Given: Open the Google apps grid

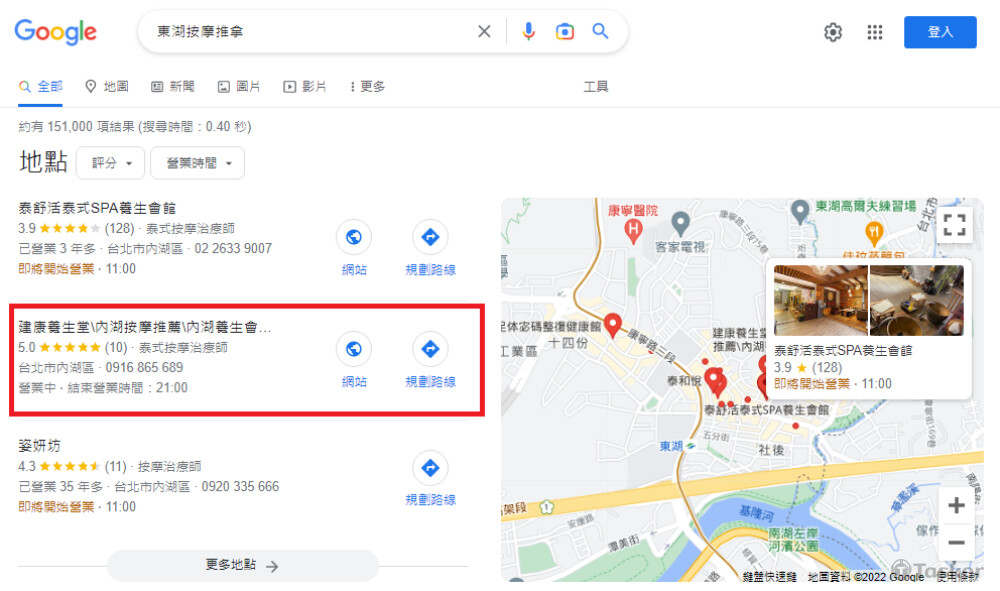Looking at the screenshot, I should [875, 32].
